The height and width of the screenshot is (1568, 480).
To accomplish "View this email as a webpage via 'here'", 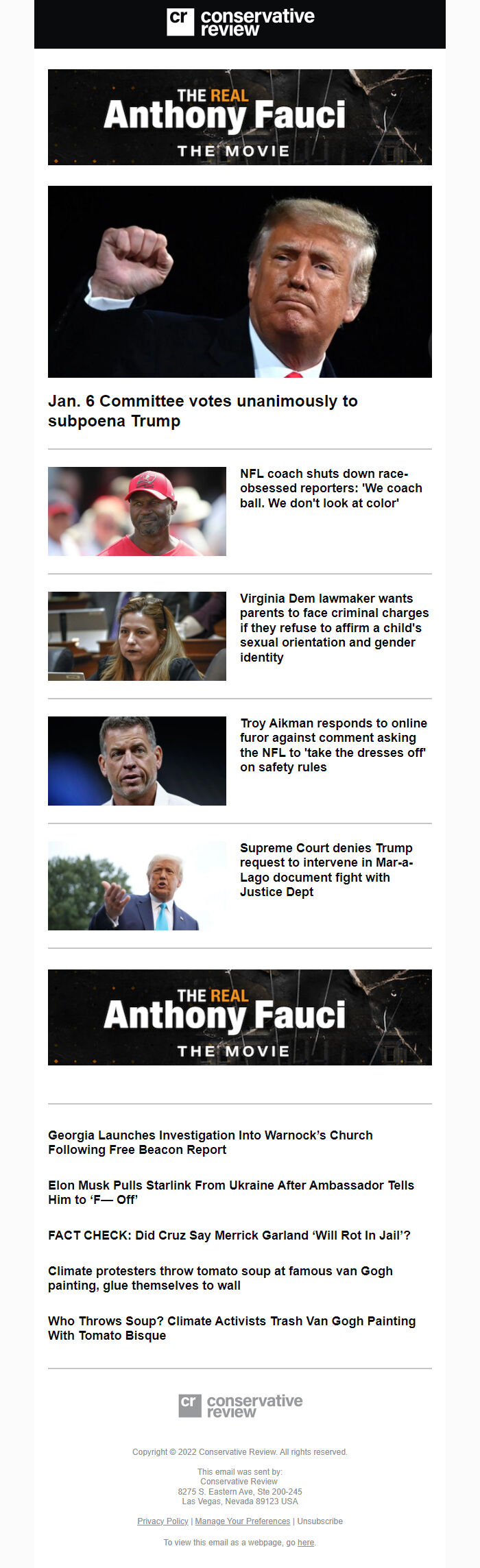I will coord(305,1543).
